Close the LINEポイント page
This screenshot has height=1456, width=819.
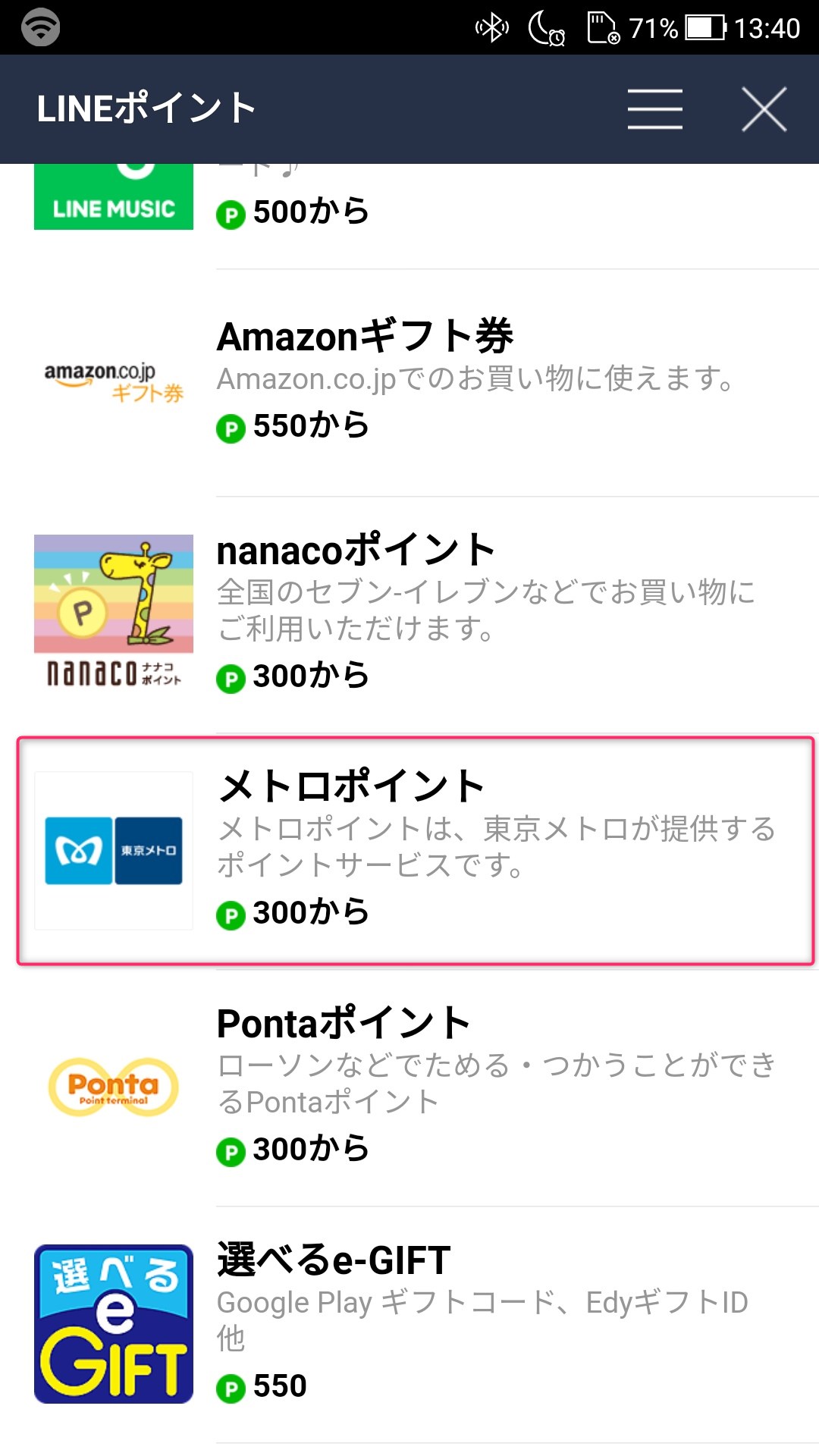click(x=764, y=109)
